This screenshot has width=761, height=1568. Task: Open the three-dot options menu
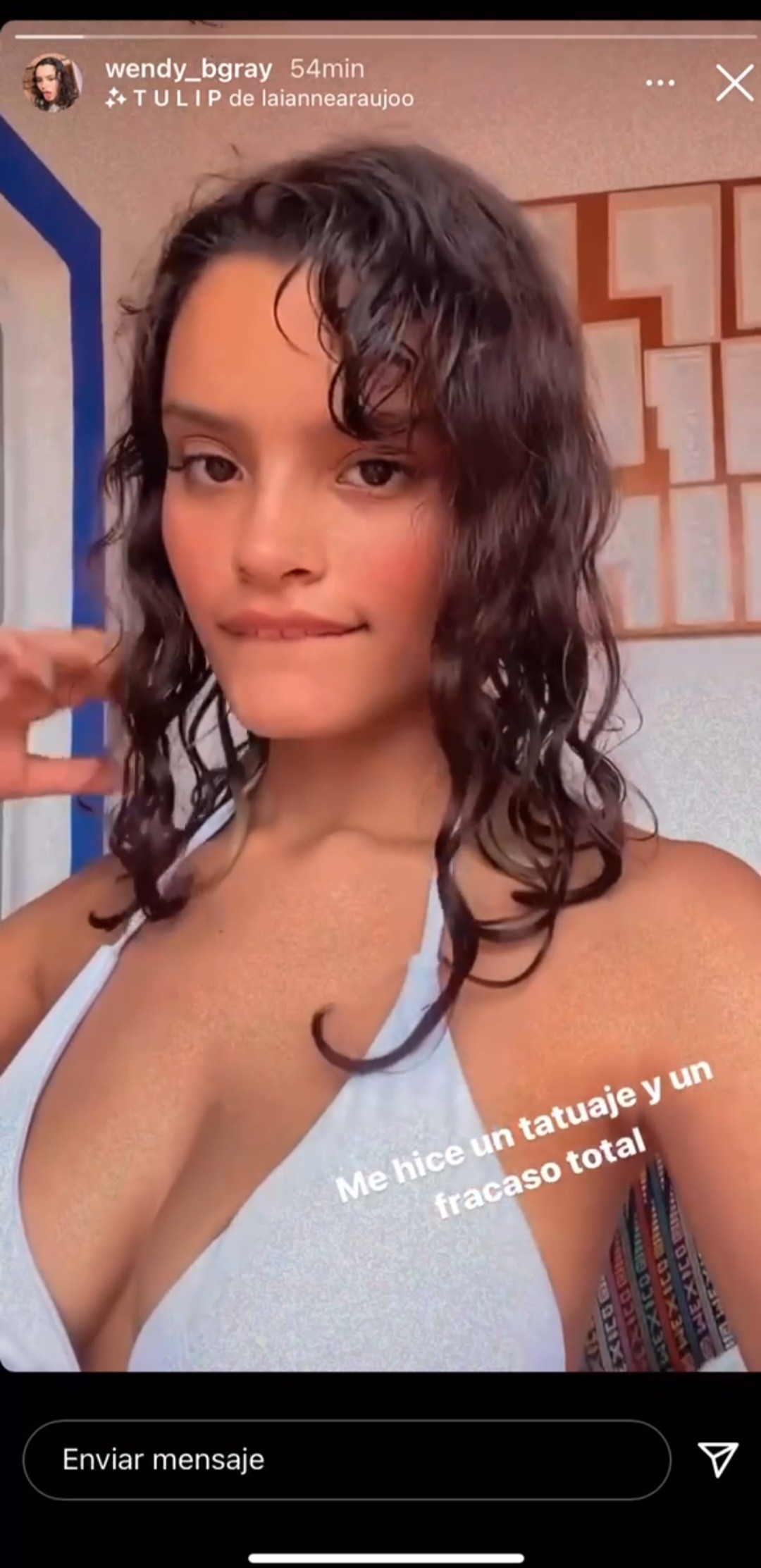[x=660, y=83]
